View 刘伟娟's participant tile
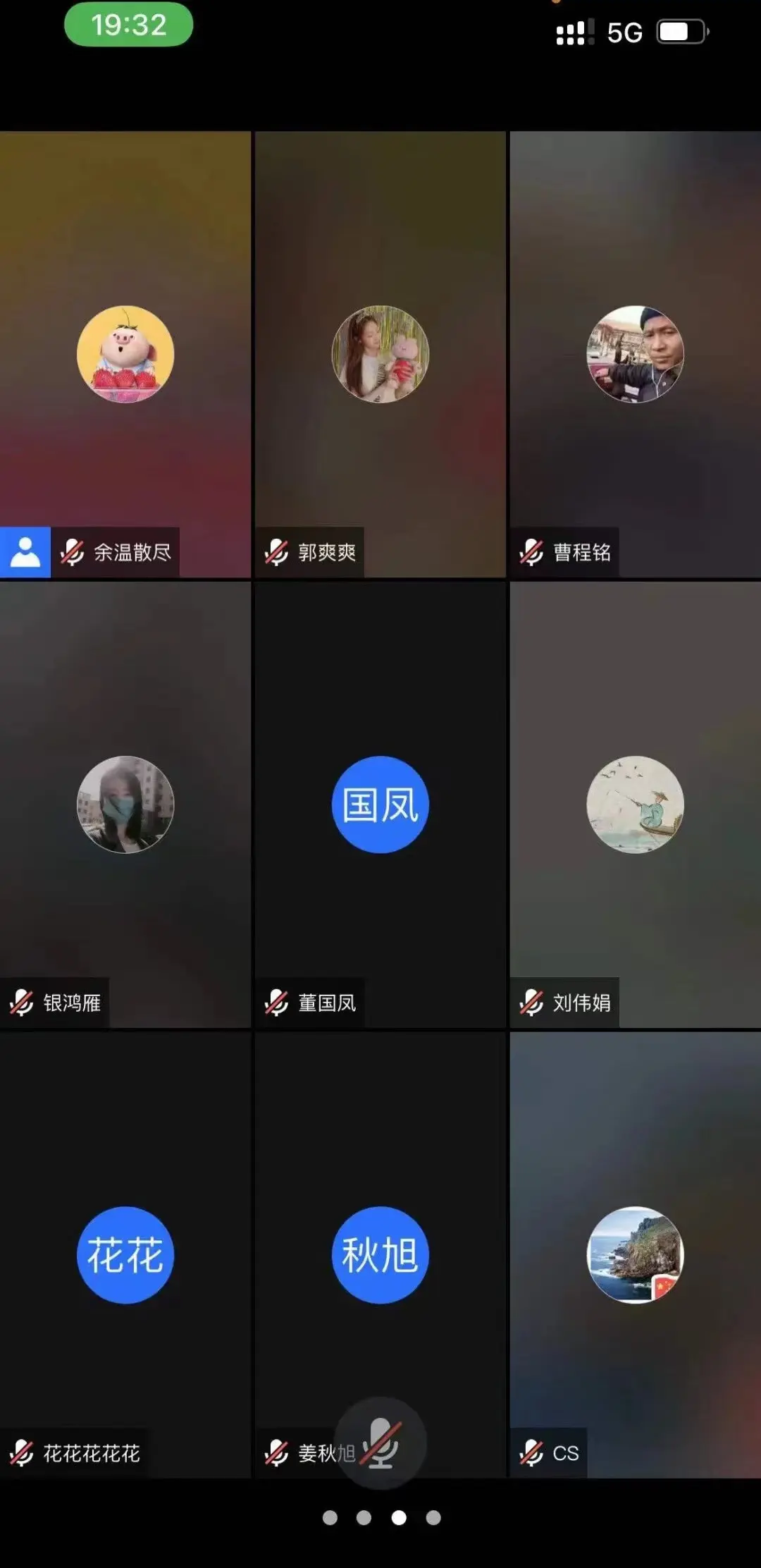Viewport: 761px width, 1568px height. pyautogui.click(x=635, y=804)
